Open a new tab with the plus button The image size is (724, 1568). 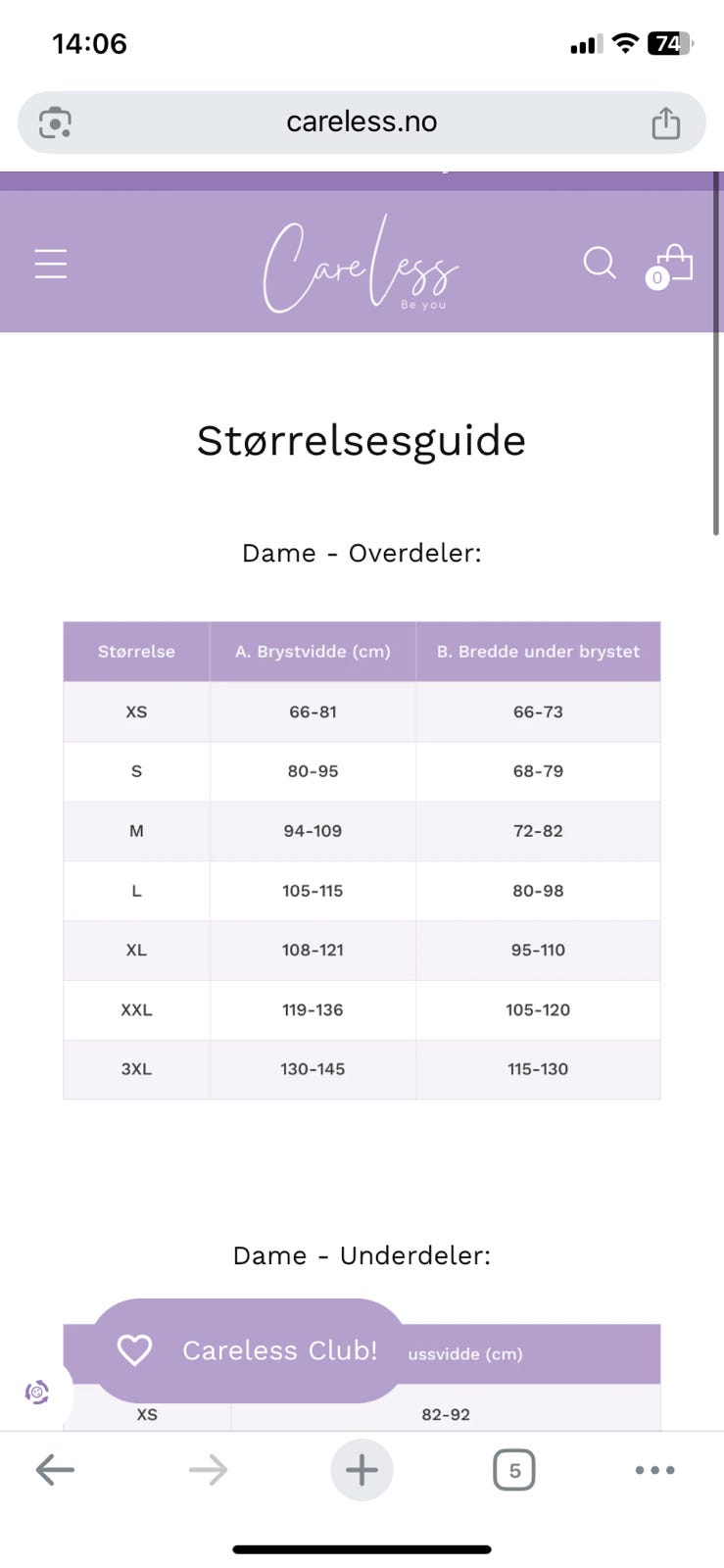[362, 1470]
